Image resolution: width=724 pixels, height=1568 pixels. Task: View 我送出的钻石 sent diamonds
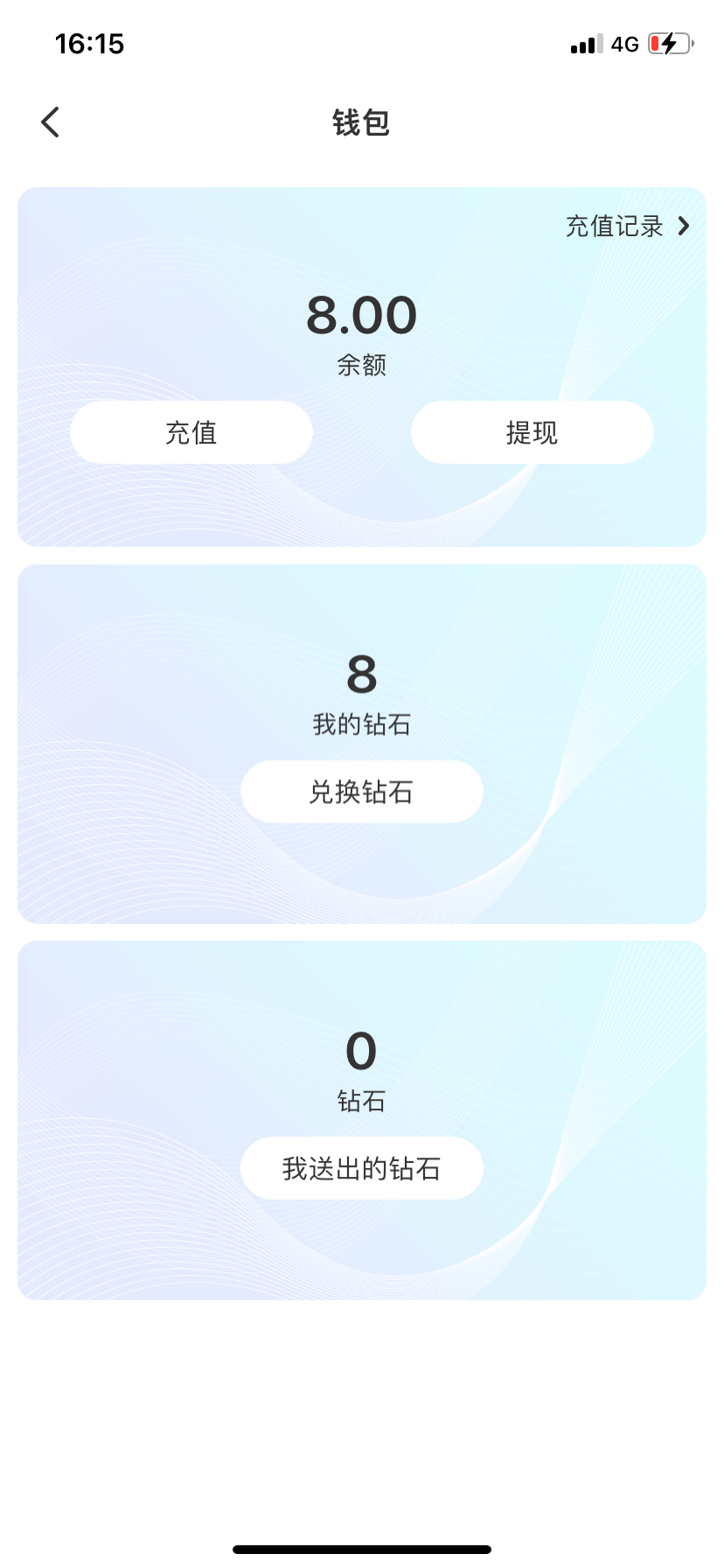click(361, 1168)
